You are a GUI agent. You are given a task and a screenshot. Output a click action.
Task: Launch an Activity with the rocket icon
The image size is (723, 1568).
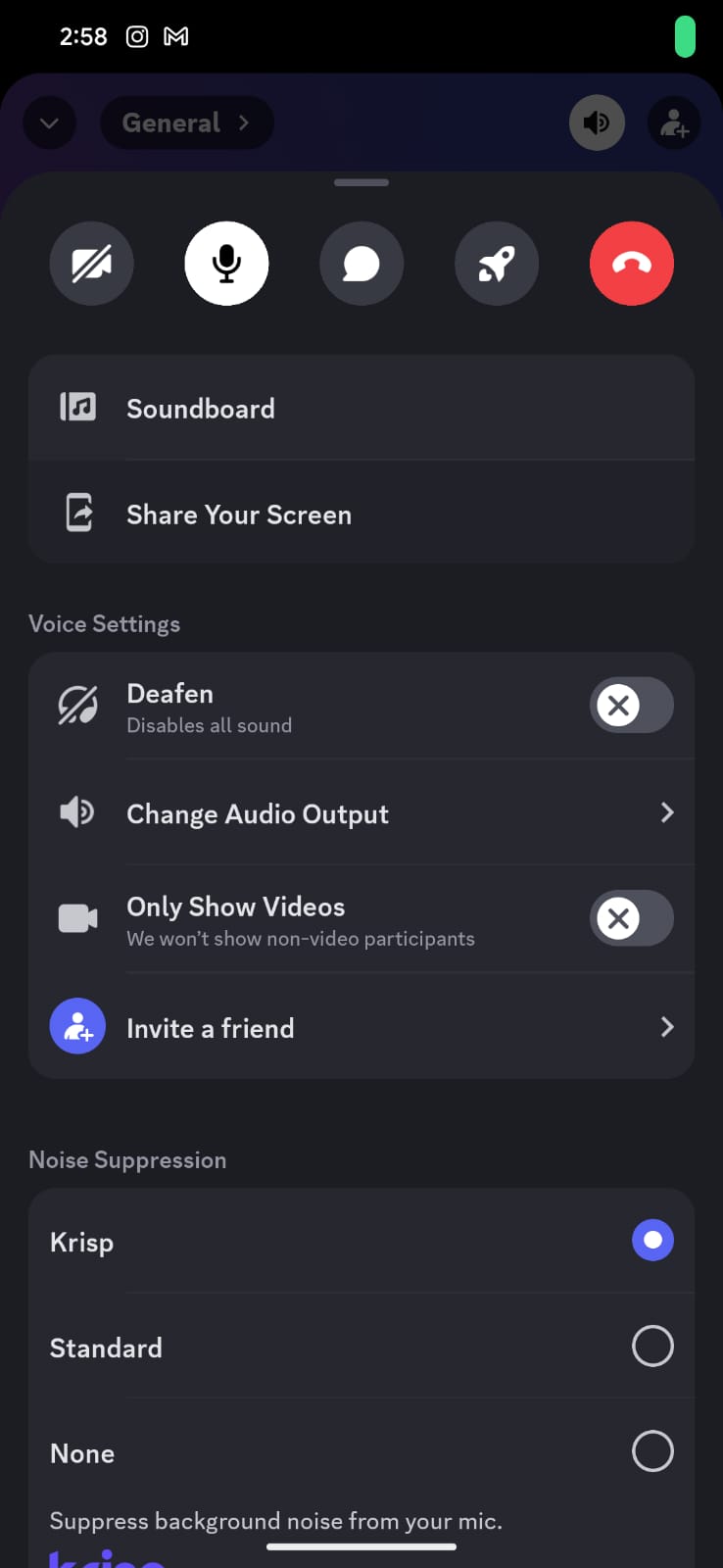point(497,263)
